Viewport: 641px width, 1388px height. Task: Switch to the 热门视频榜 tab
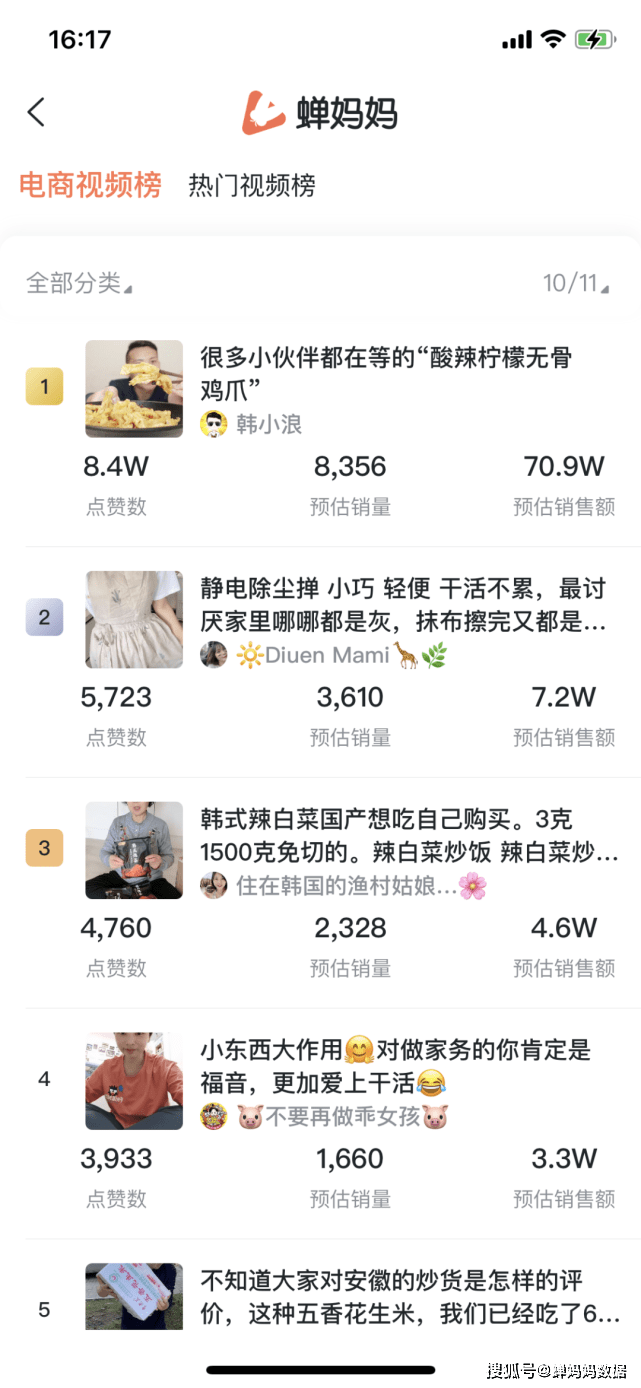(252, 186)
